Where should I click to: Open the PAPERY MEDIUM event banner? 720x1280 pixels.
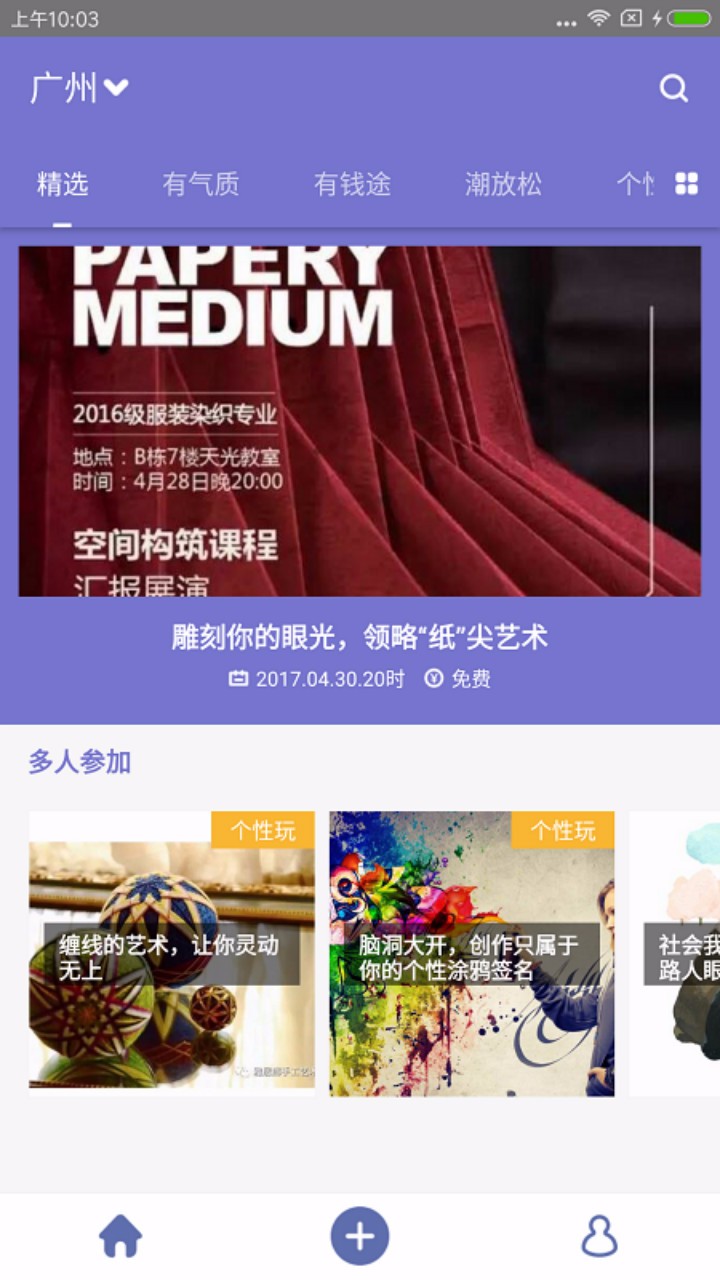(360, 421)
